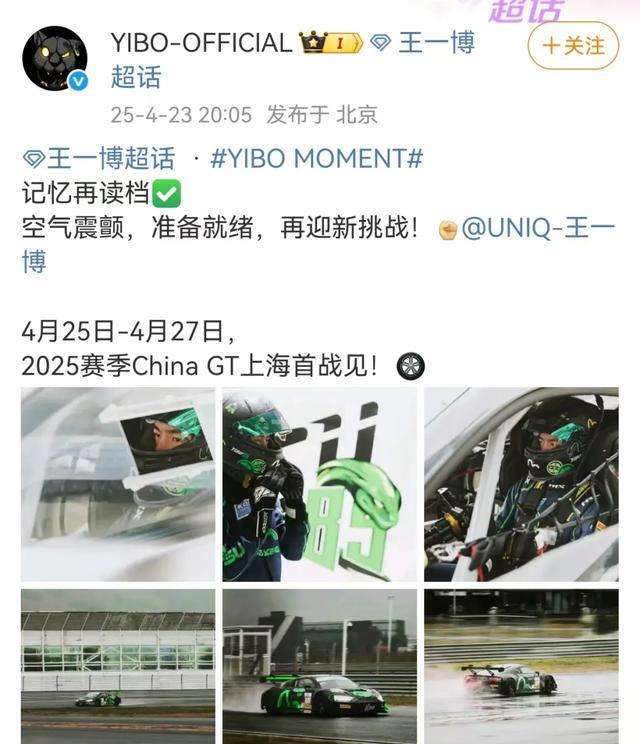Follow YIBO-OFFICIAL with the +关注 button
The width and height of the screenshot is (640, 744).
tap(573, 46)
